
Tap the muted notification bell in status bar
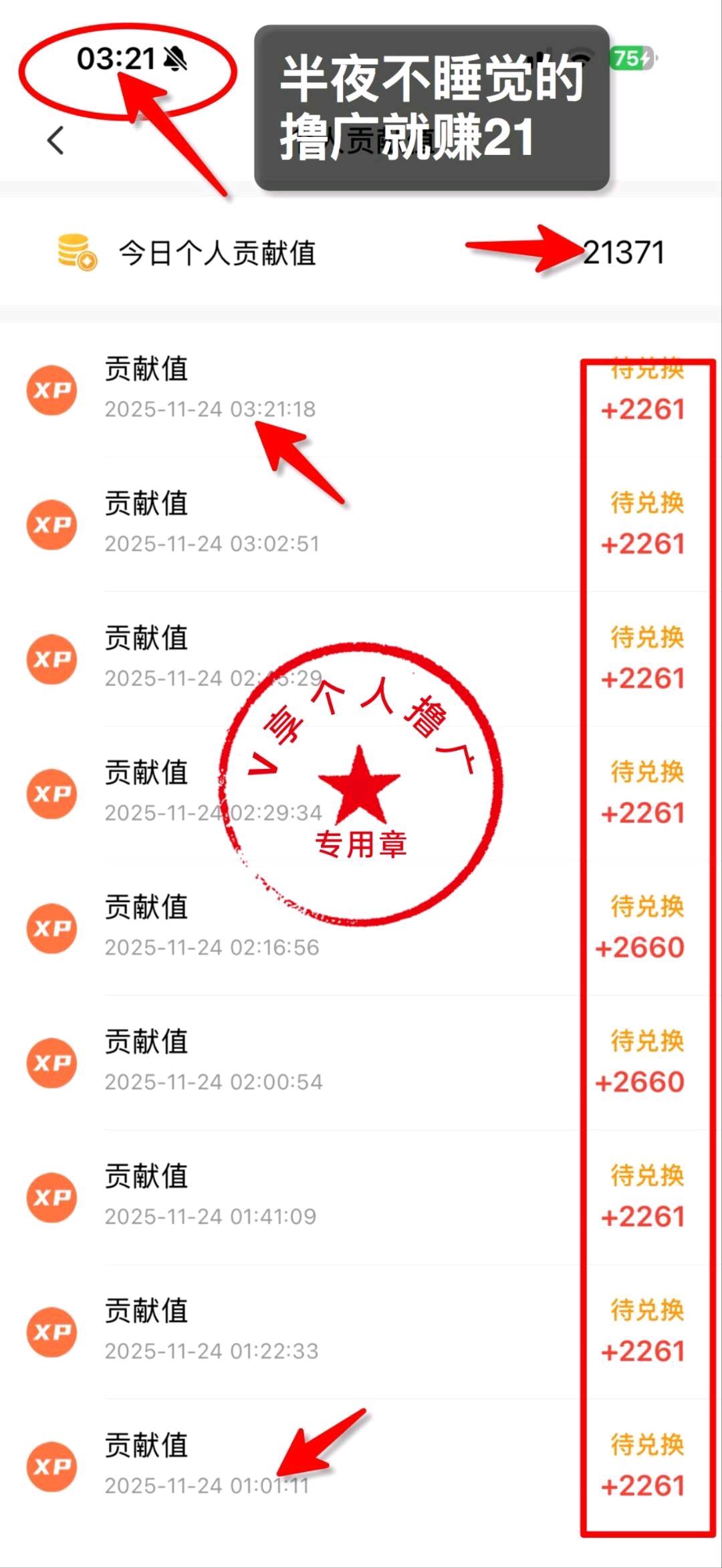175,59
